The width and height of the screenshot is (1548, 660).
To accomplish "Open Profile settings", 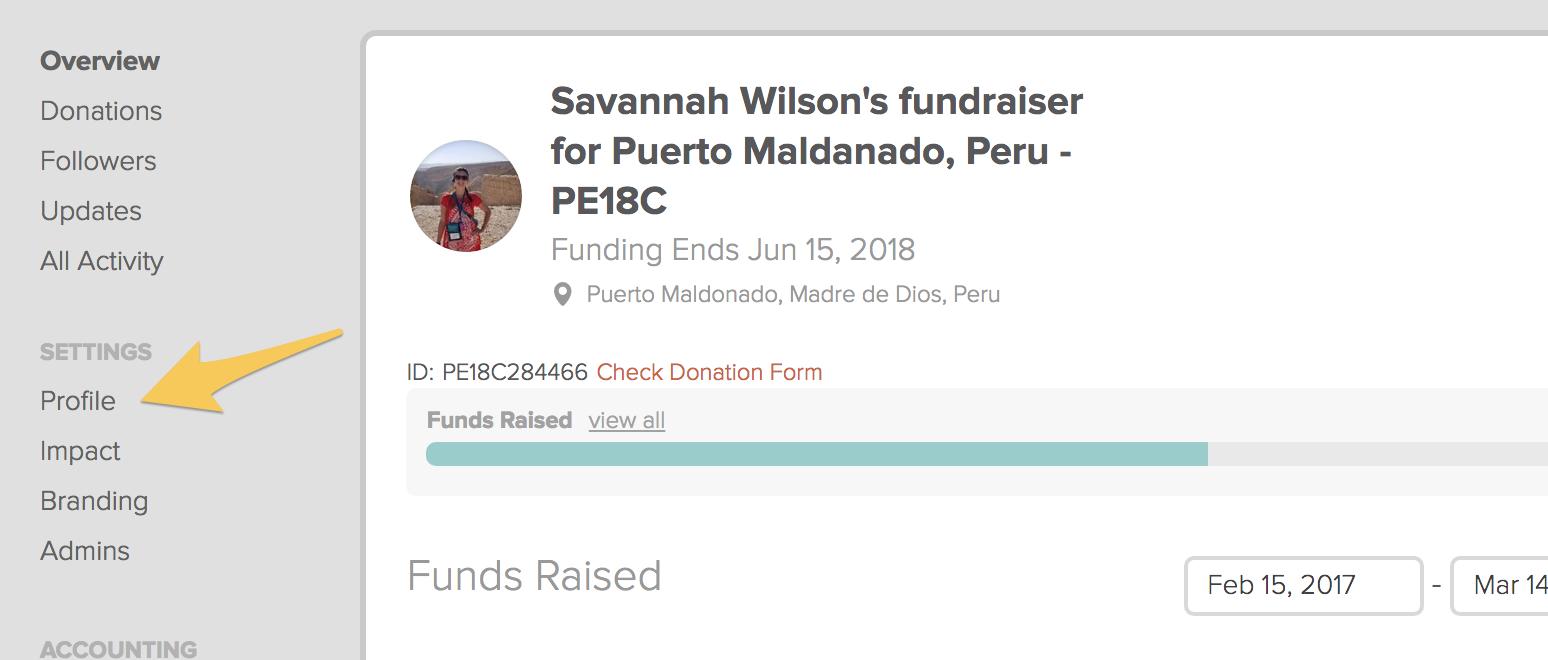I will 78,401.
